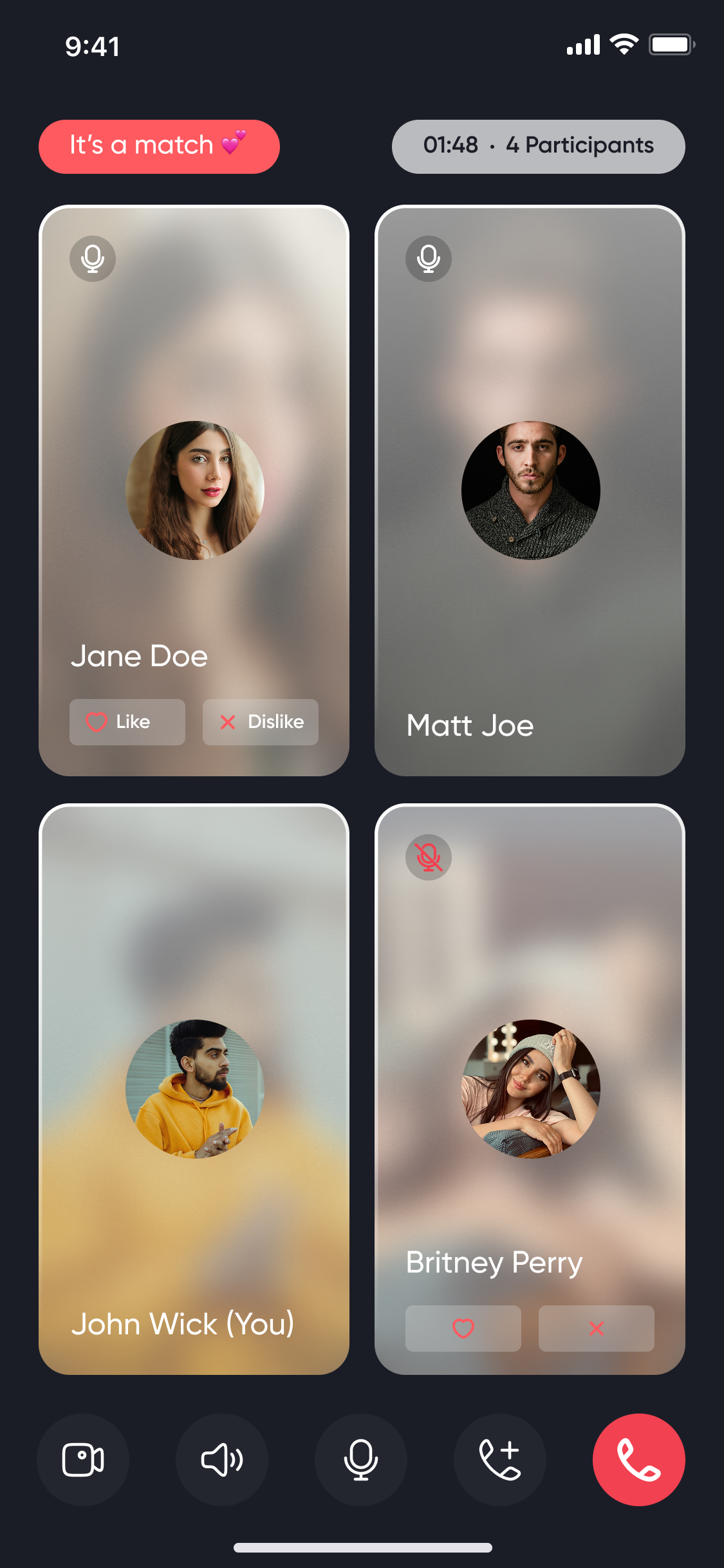Tap Jane Doe's microphone icon

(93, 259)
